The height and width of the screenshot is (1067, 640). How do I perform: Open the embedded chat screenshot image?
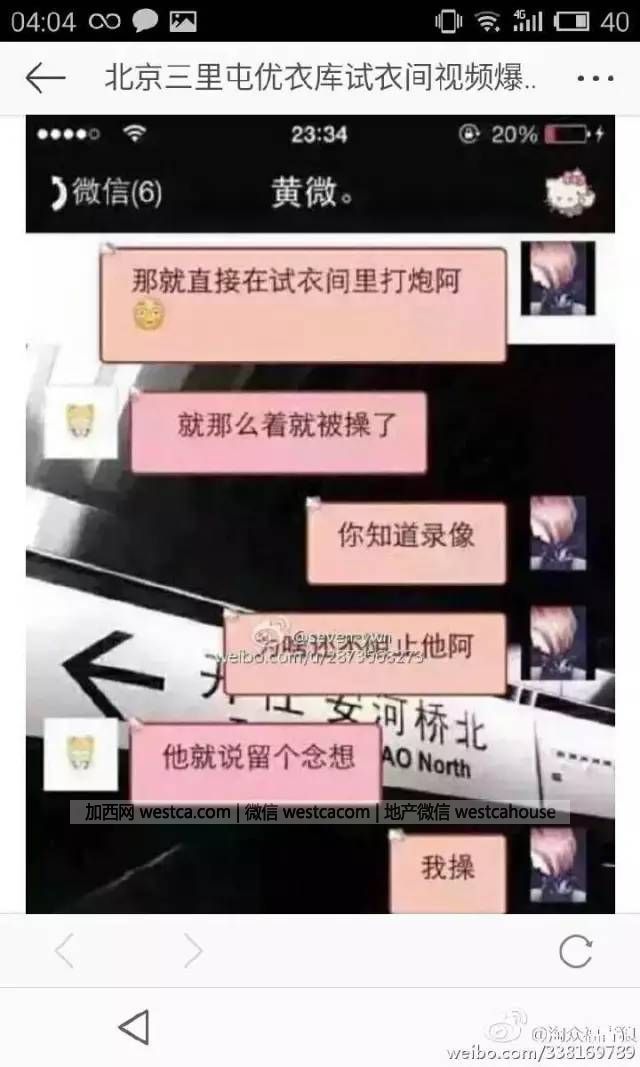(320, 513)
